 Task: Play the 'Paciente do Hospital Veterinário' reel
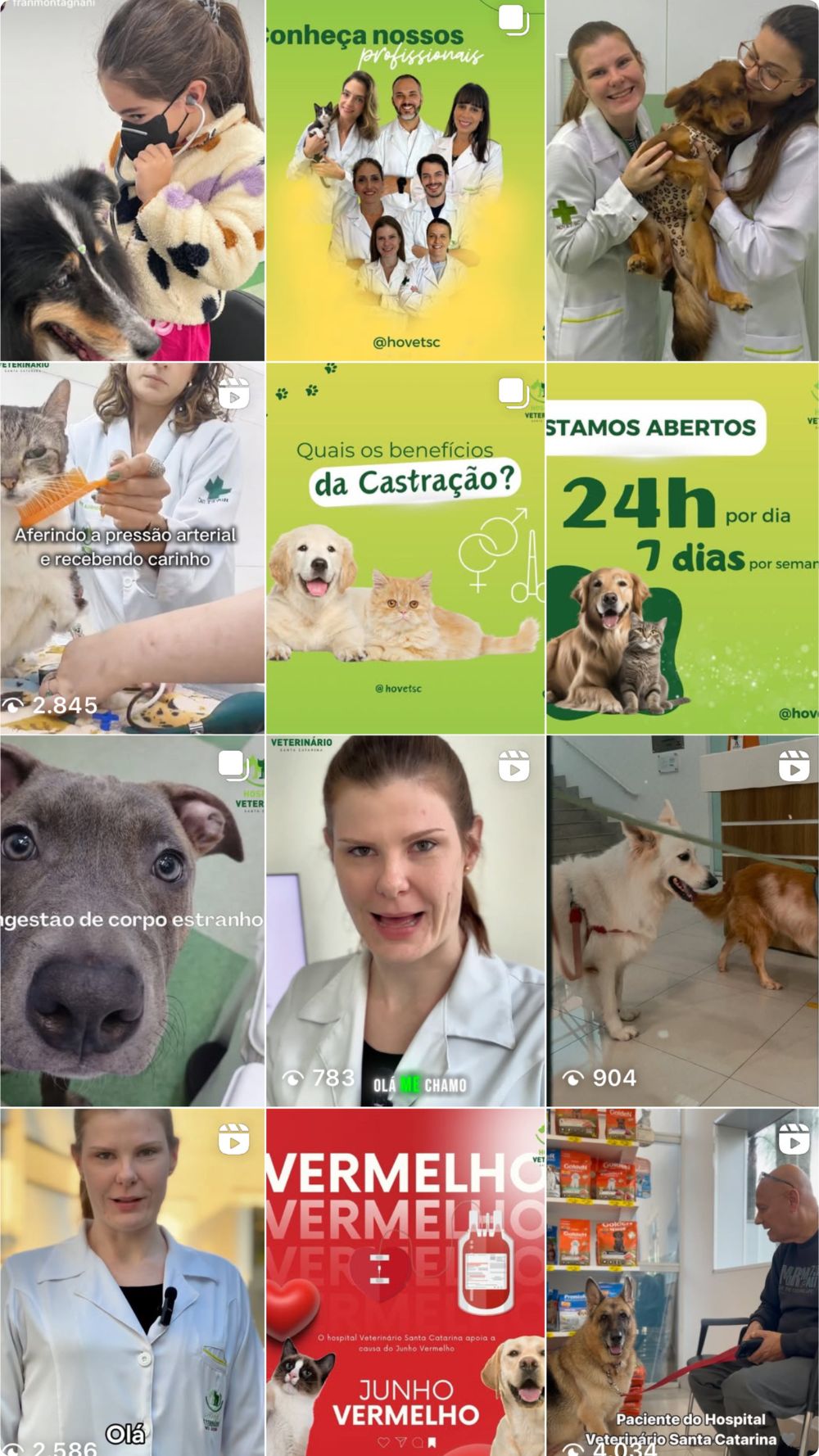pyautogui.click(x=683, y=1282)
